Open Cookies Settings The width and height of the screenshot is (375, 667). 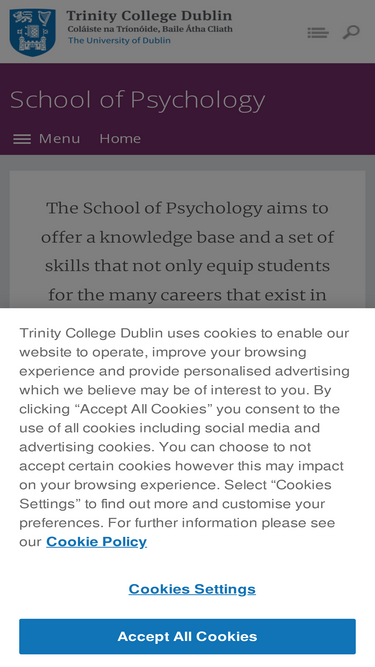[192, 589]
